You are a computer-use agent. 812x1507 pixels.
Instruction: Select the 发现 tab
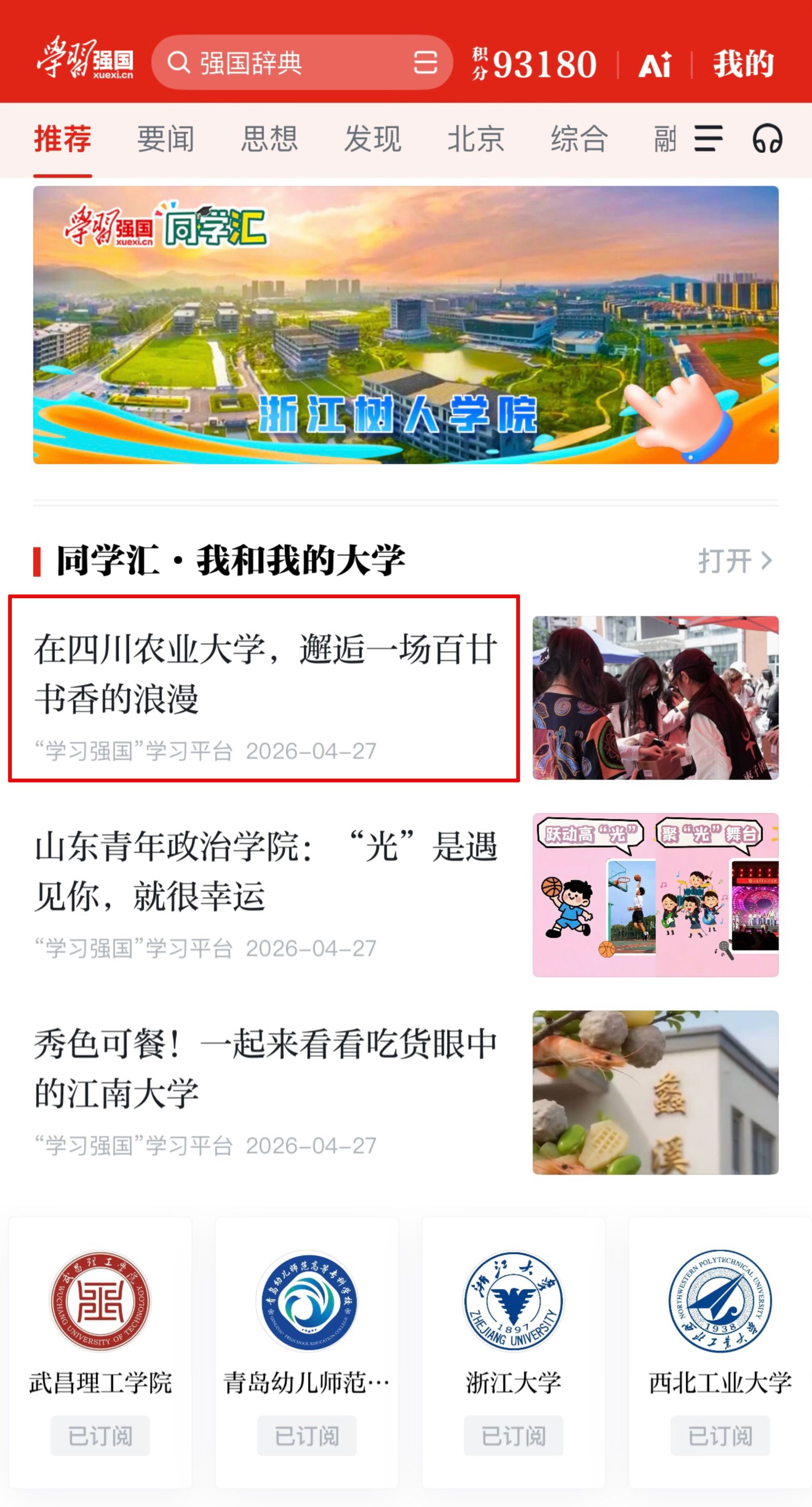pyautogui.click(x=372, y=139)
